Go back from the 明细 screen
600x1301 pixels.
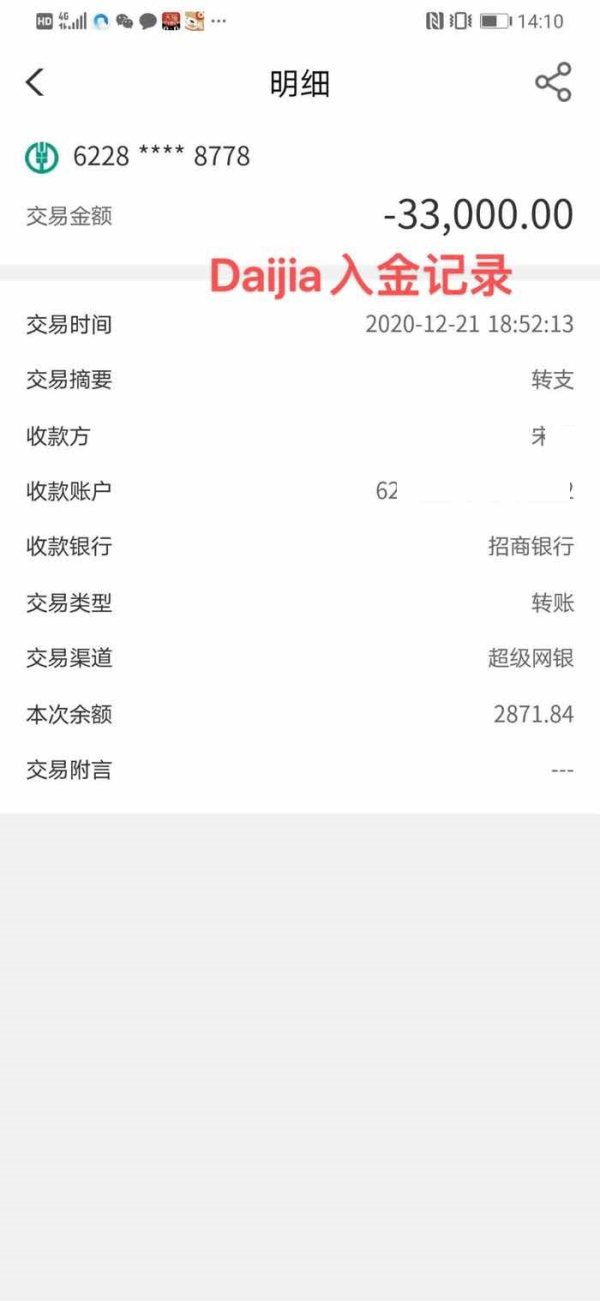tap(35, 82)
